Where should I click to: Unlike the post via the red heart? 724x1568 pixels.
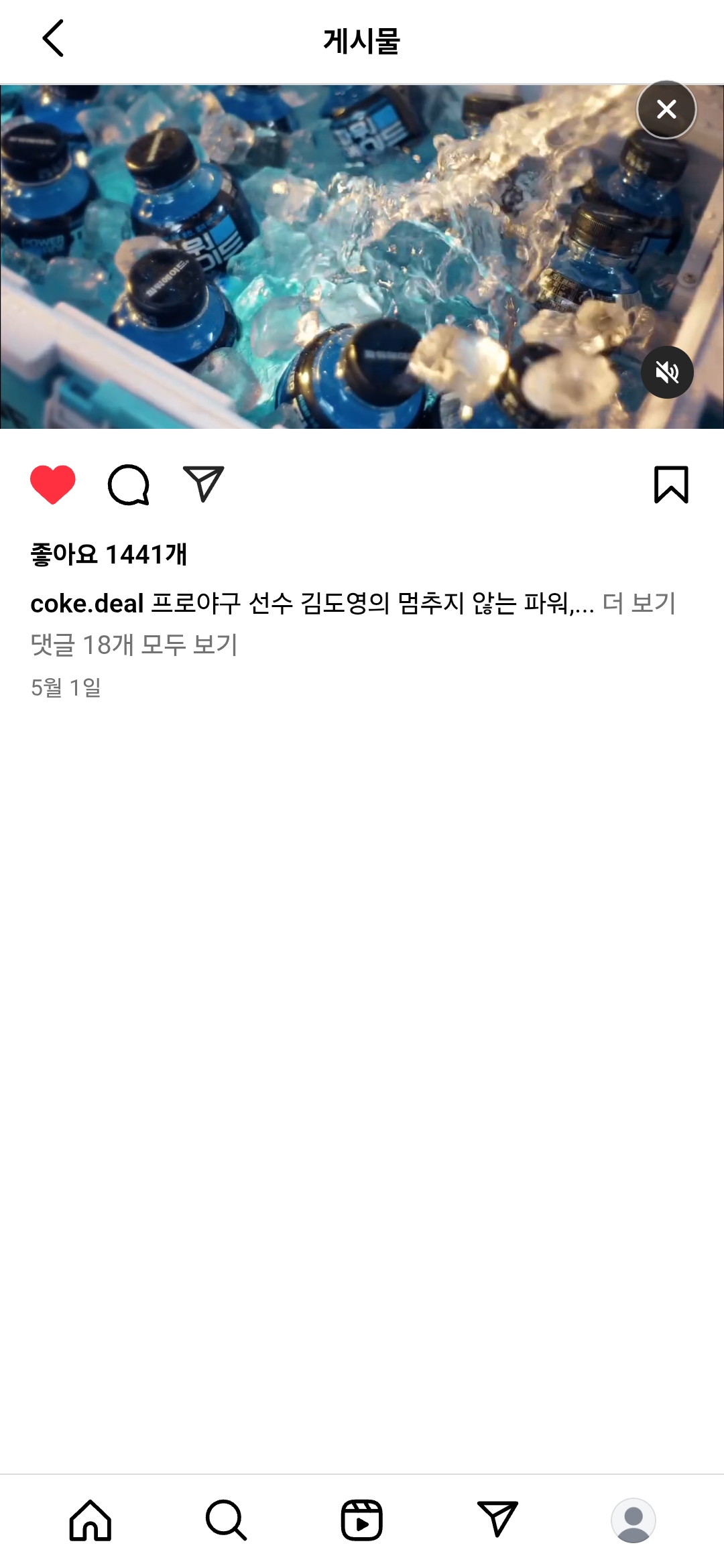click(53, 484)
